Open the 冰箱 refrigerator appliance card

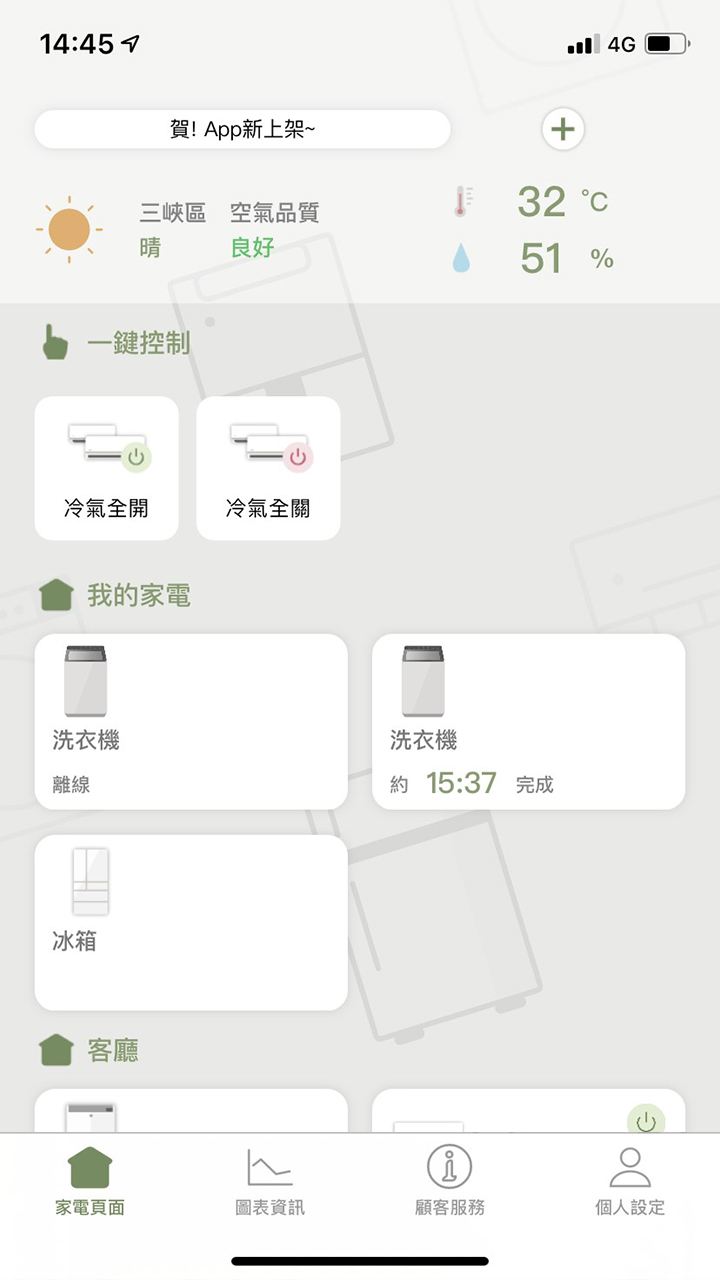point(190,920)
